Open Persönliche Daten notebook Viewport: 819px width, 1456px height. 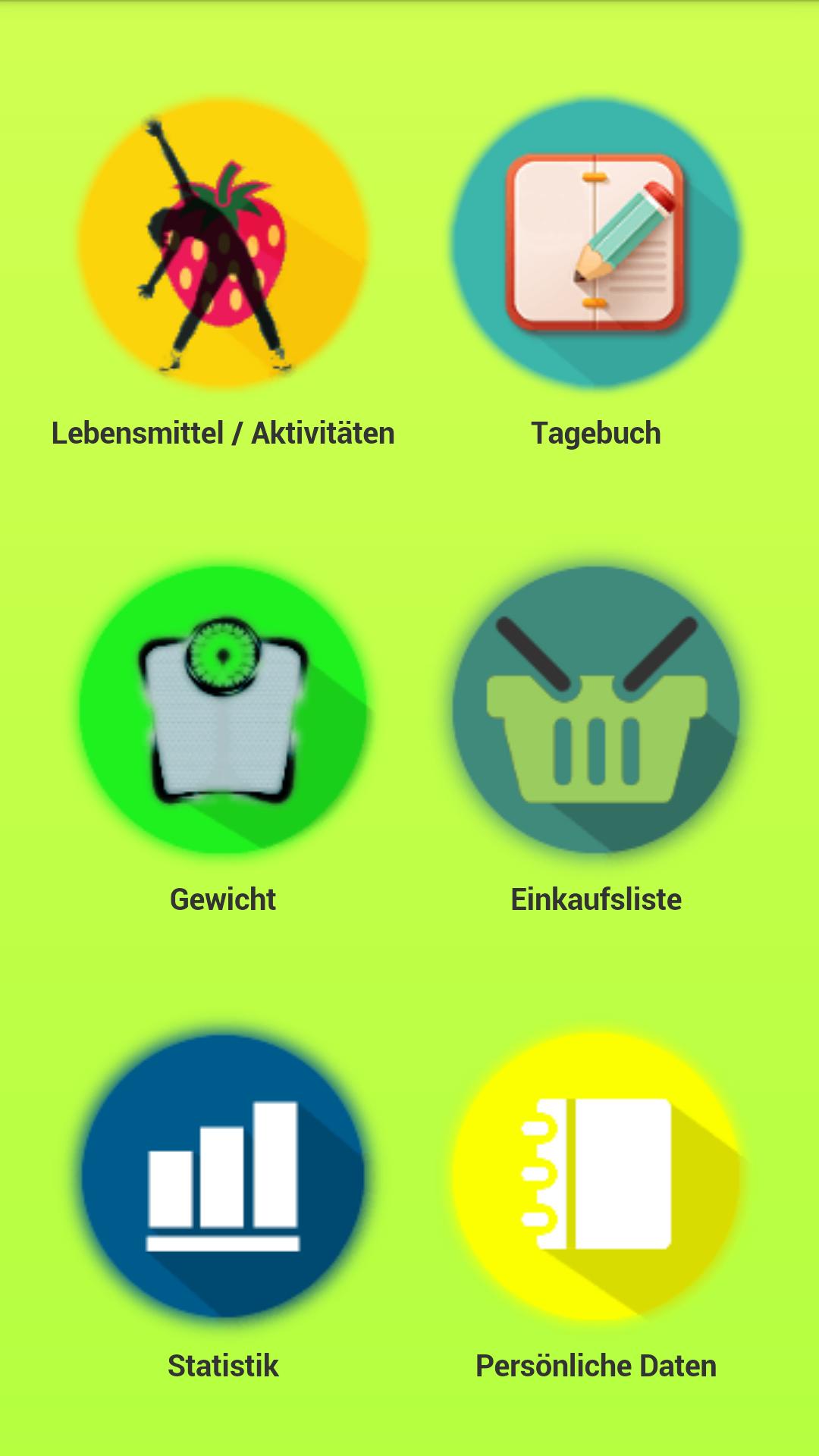[x=596, y=1175]
